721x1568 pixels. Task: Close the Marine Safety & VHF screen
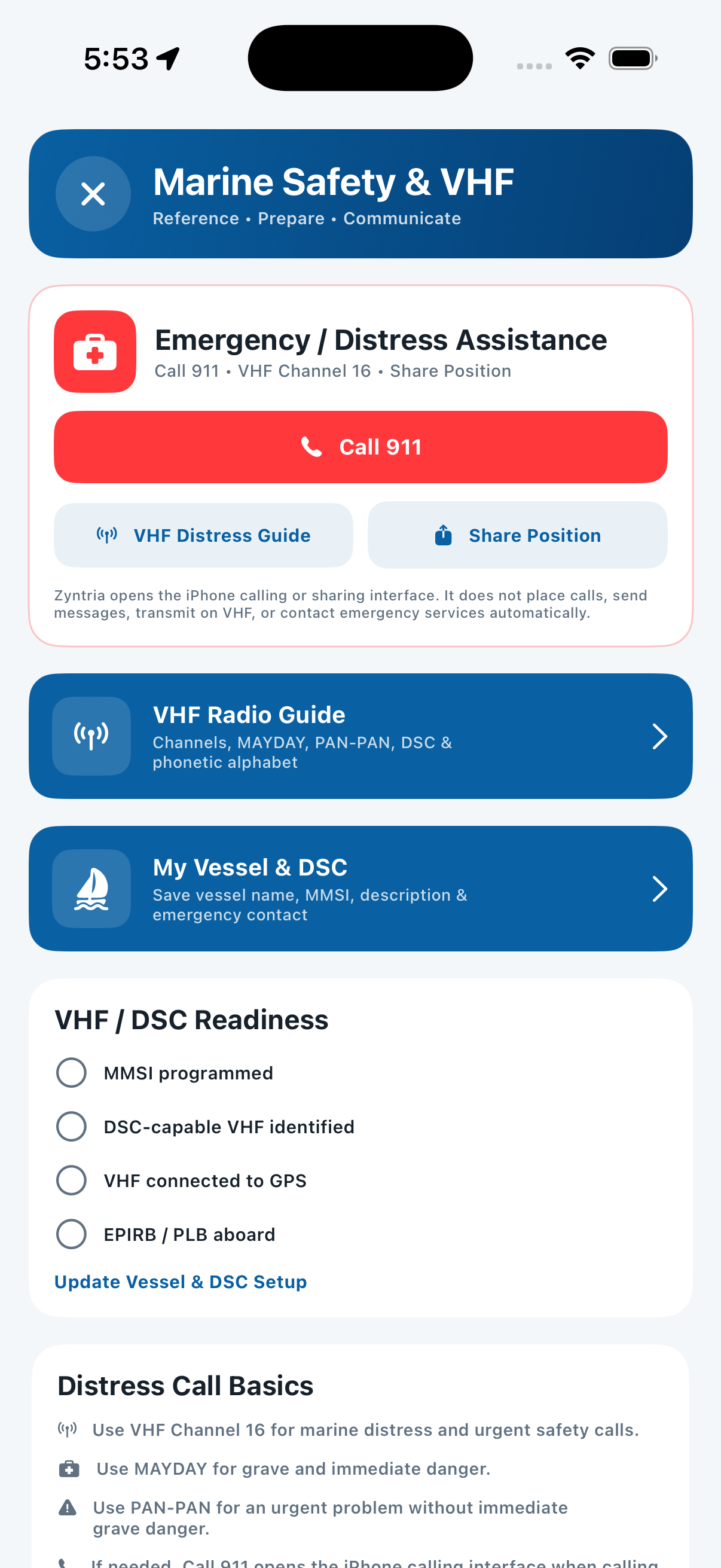point(93,194)
